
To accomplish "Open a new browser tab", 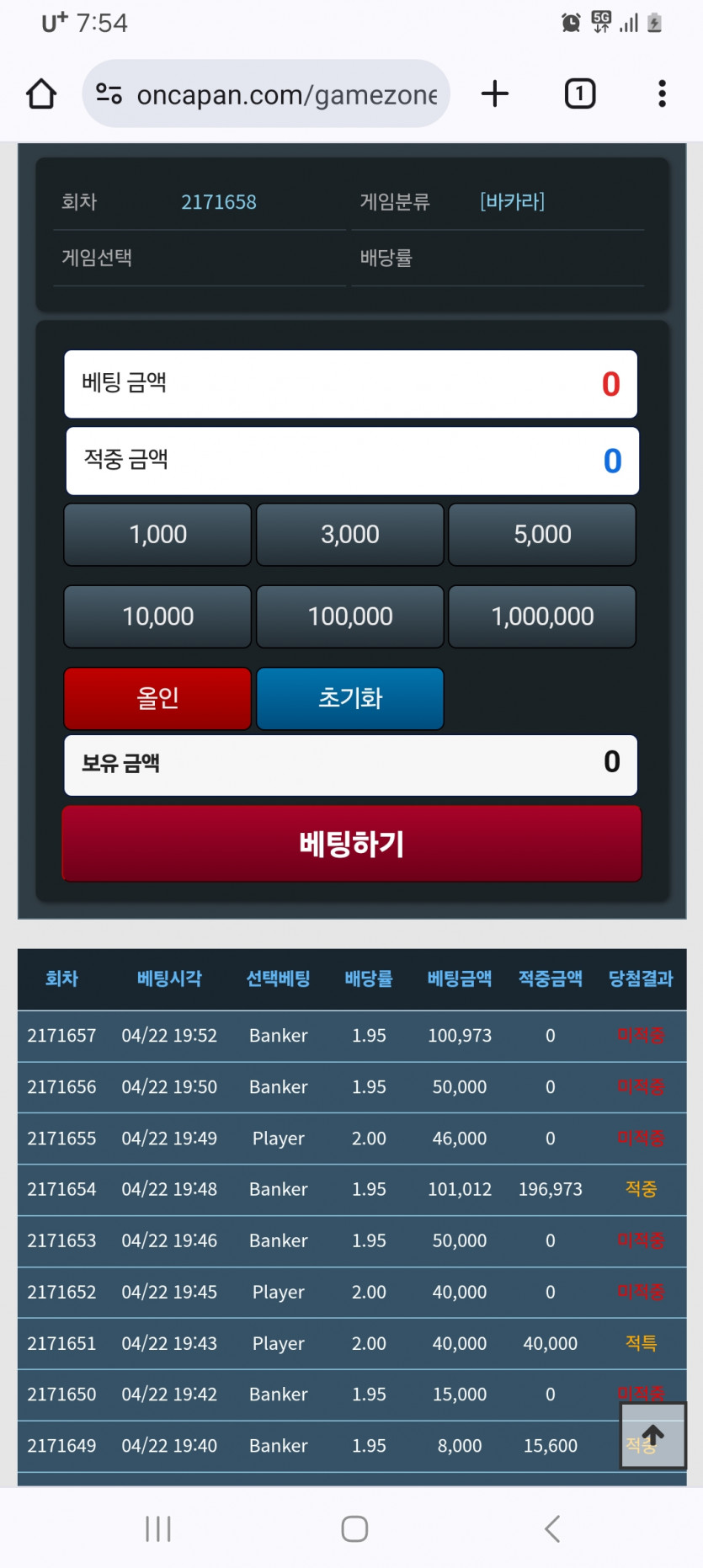I will (495, 93).
